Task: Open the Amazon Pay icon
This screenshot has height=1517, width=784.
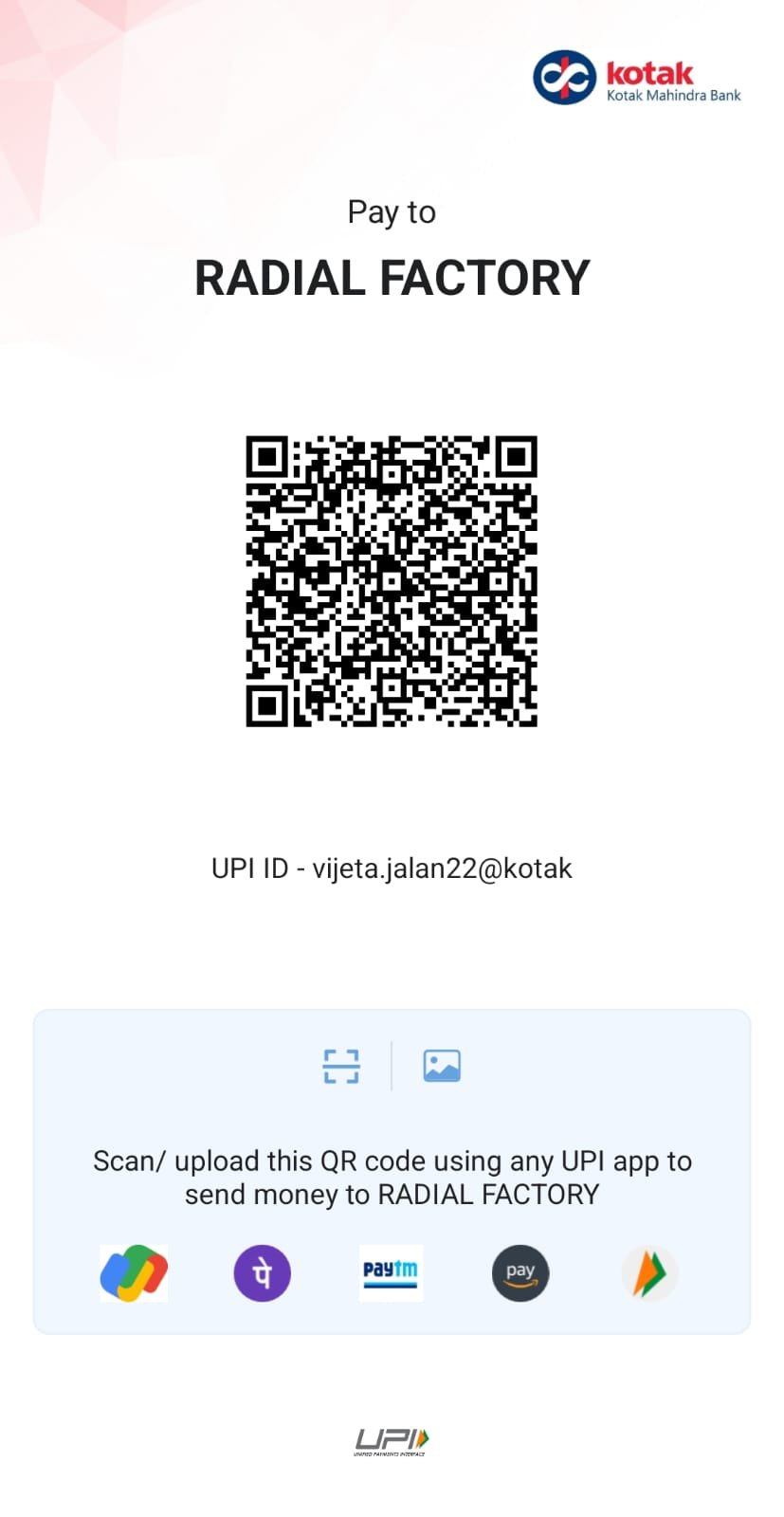Action: (520, 1273)
